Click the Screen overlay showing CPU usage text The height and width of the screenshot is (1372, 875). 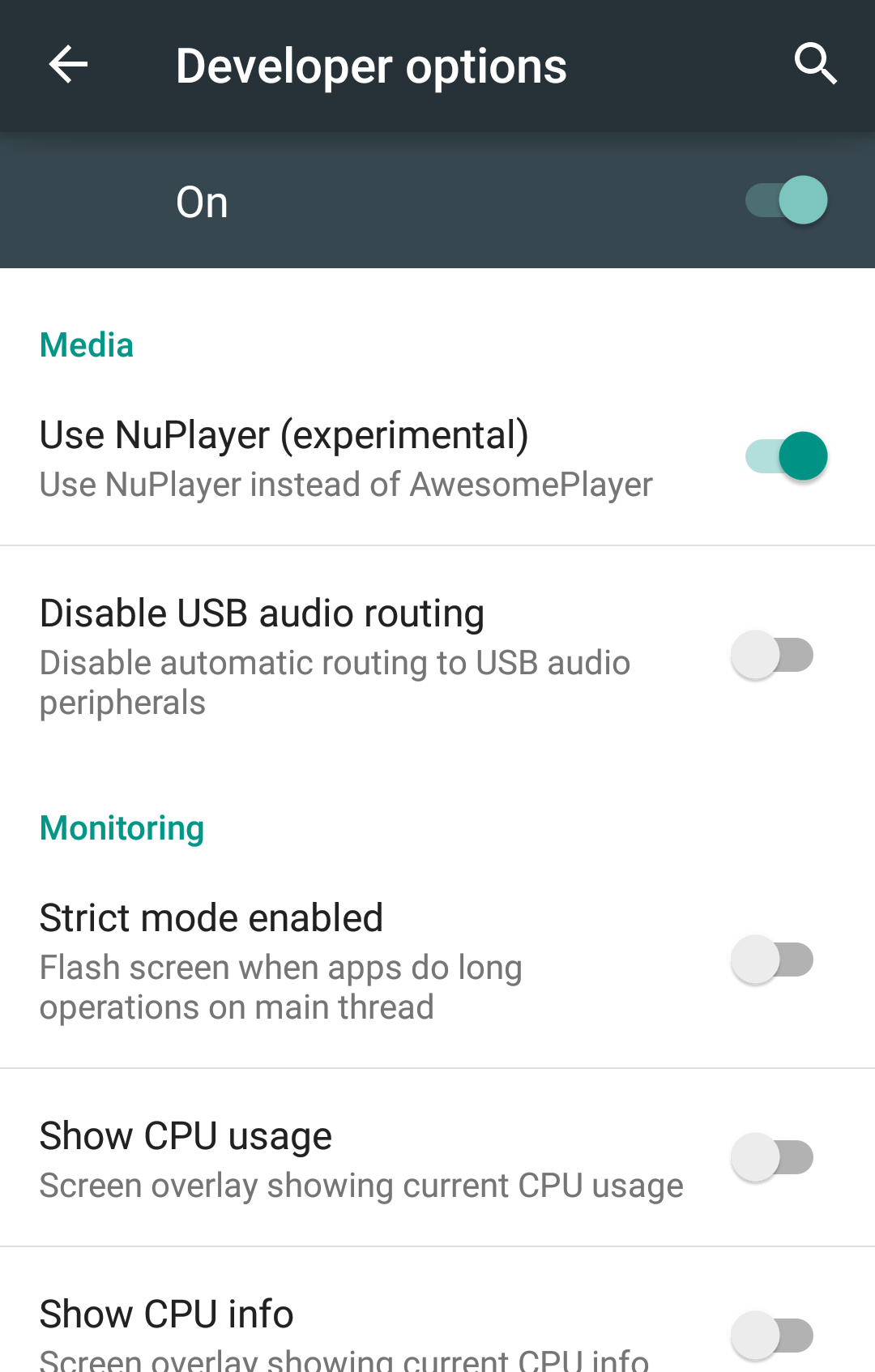(x=361, y=1185)
